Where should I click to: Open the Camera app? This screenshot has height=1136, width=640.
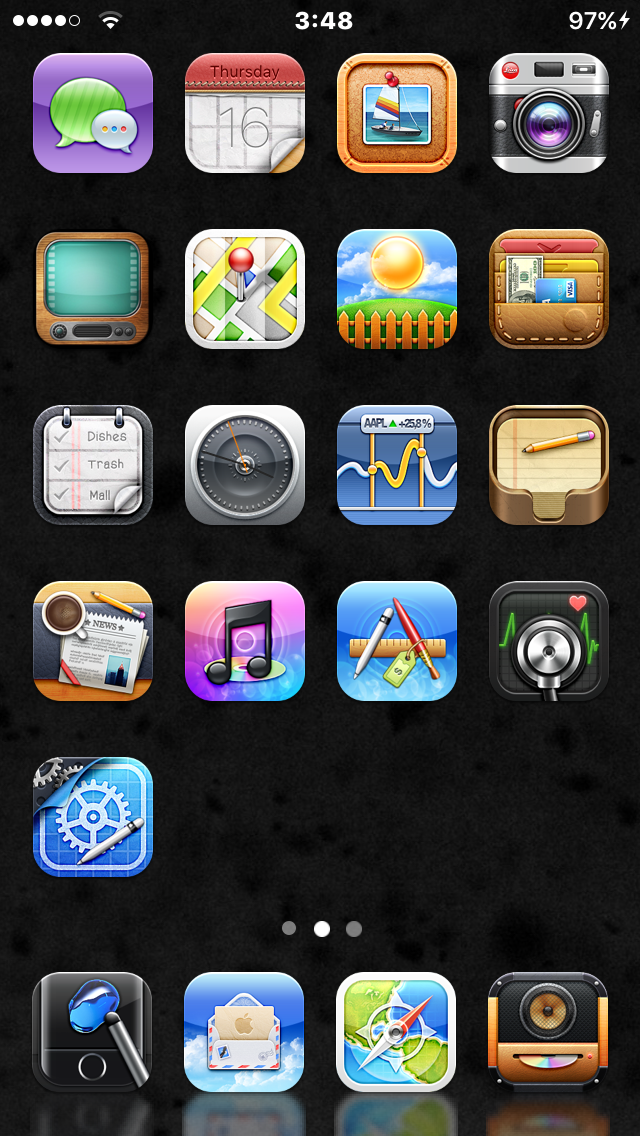549,113
